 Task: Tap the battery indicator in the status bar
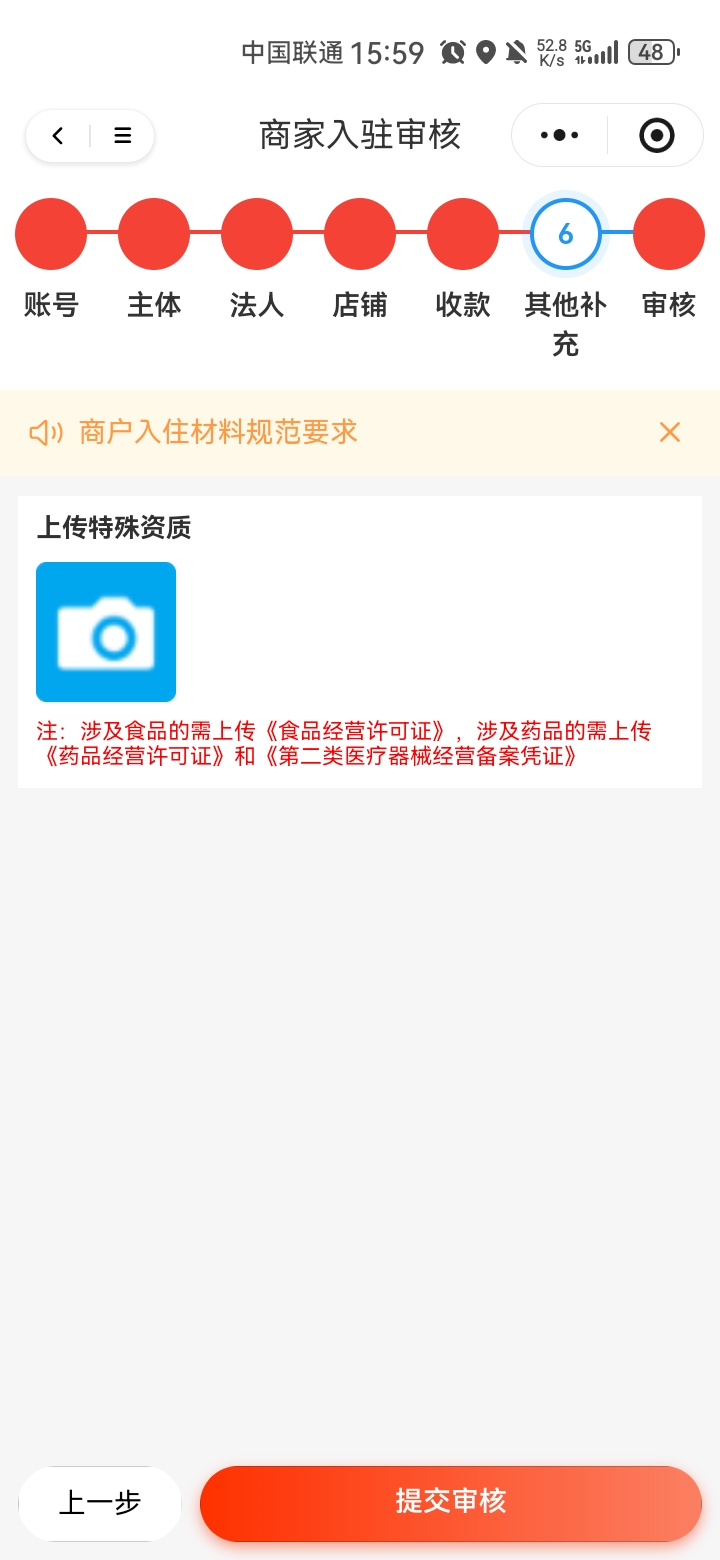pyautogui.click(x=652, y=52)
